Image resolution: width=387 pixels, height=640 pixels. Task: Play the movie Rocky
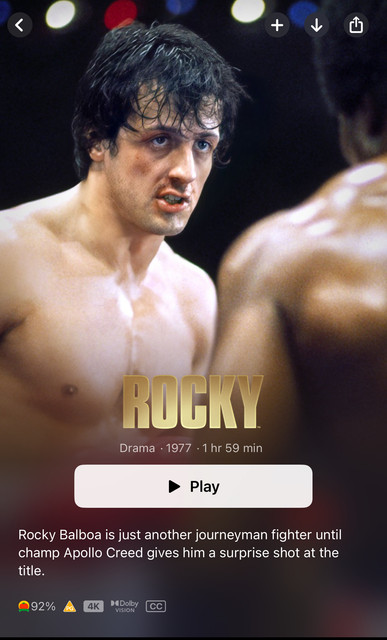(194, 486)
